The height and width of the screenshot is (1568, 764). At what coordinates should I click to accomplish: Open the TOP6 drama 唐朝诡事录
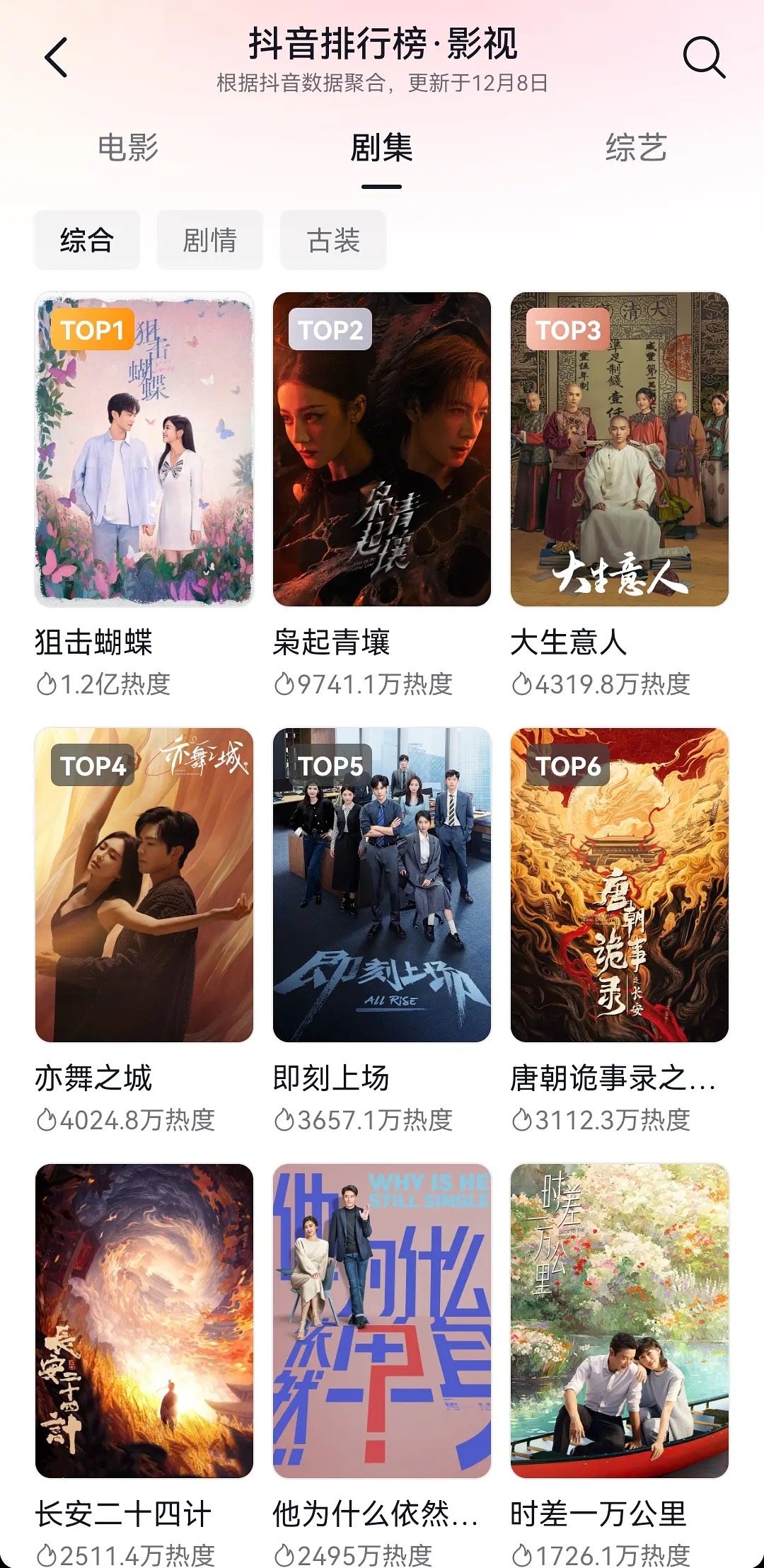pyautogui.click(x=620, y=884)
